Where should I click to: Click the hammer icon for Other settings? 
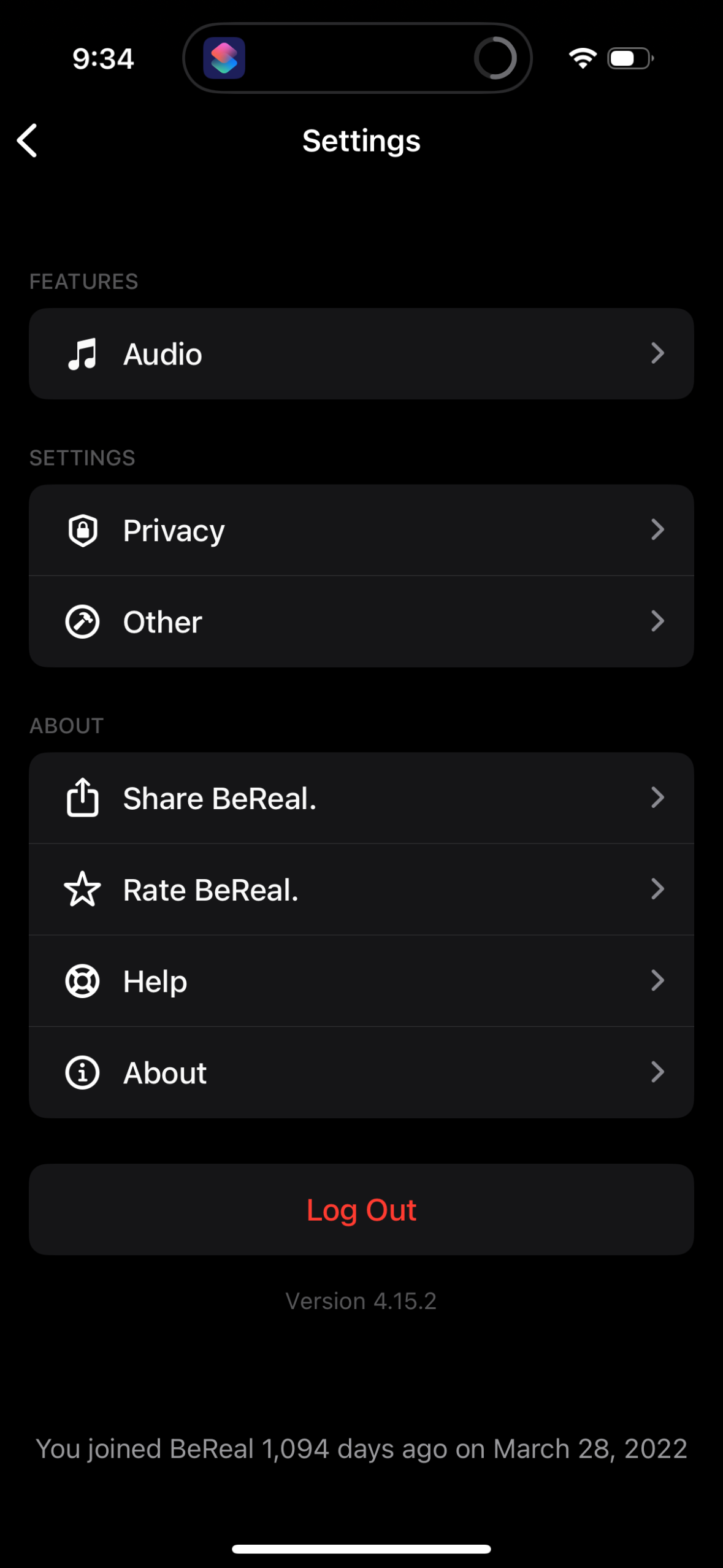pos(82,621)
